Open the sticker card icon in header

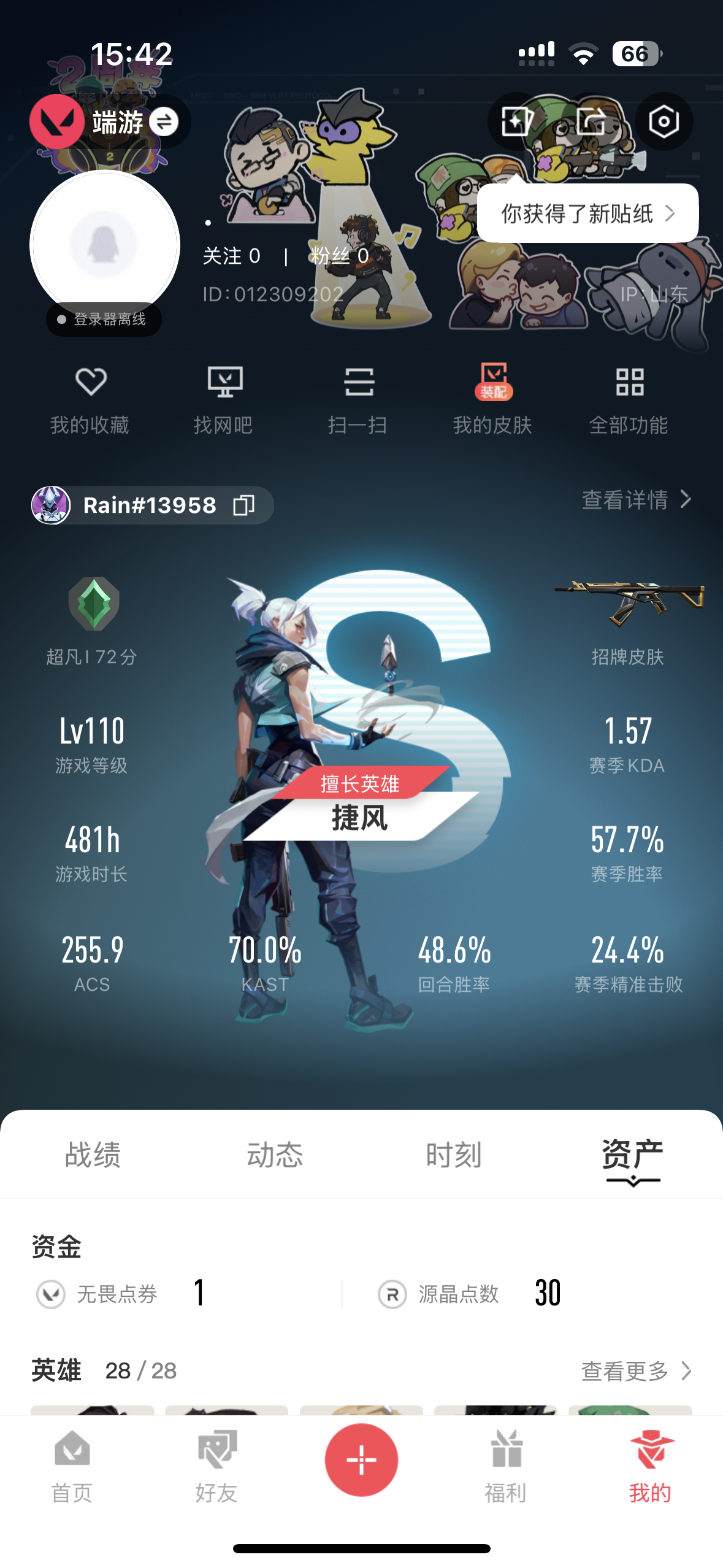tap(516, 121)
